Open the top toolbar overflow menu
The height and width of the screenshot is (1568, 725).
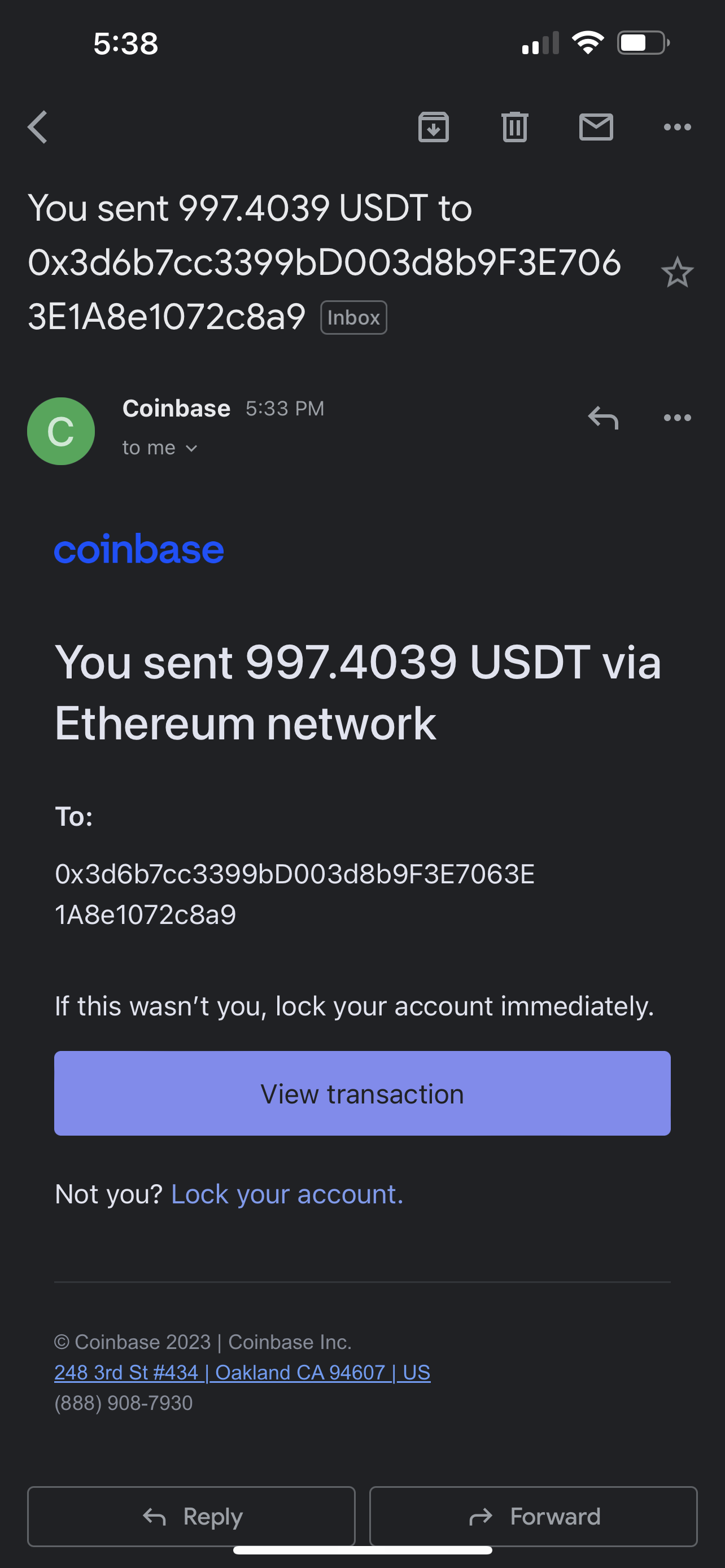(x=677, y=127)
